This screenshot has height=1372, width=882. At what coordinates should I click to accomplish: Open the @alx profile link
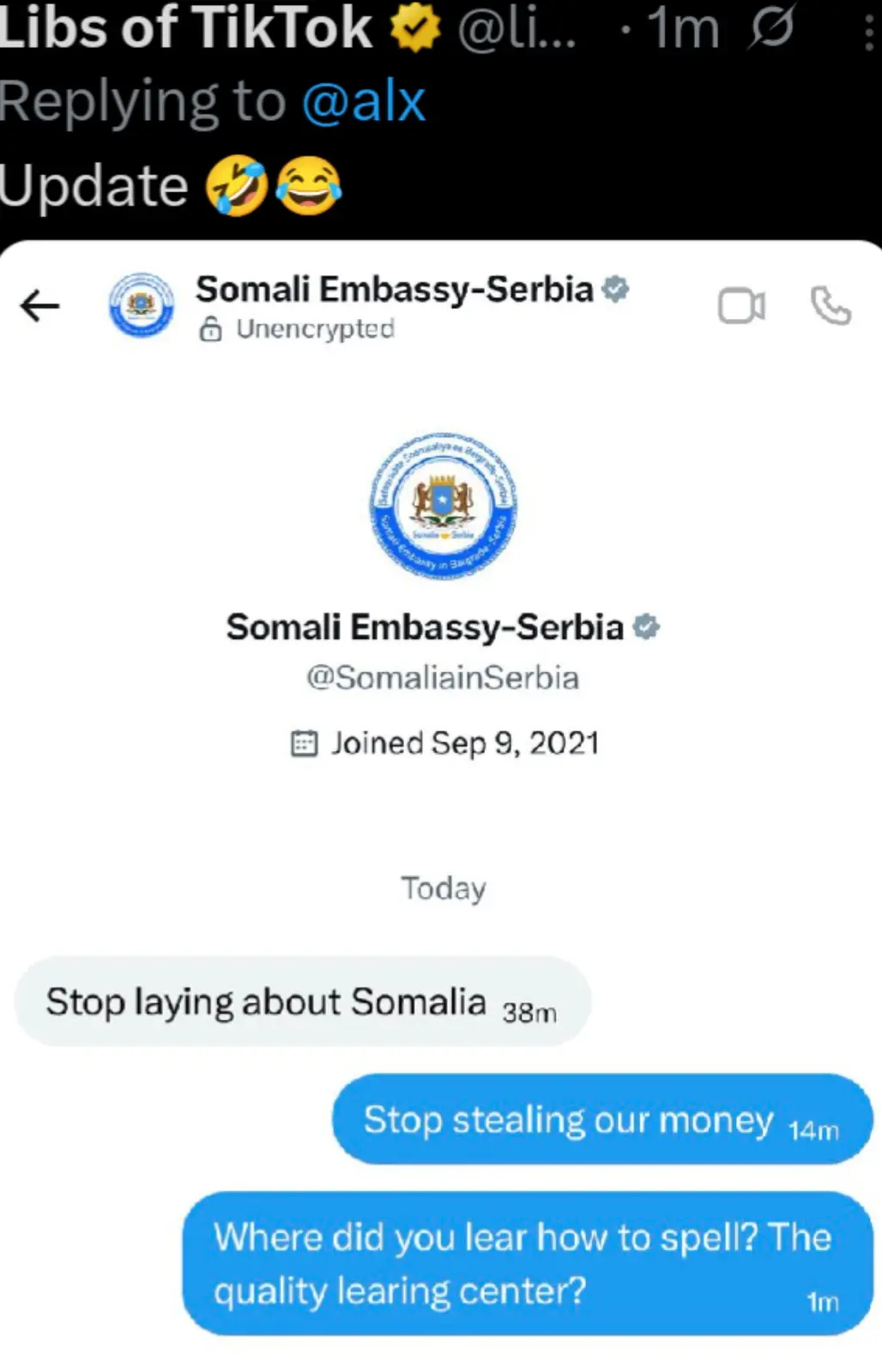click(x=364, y=103)
